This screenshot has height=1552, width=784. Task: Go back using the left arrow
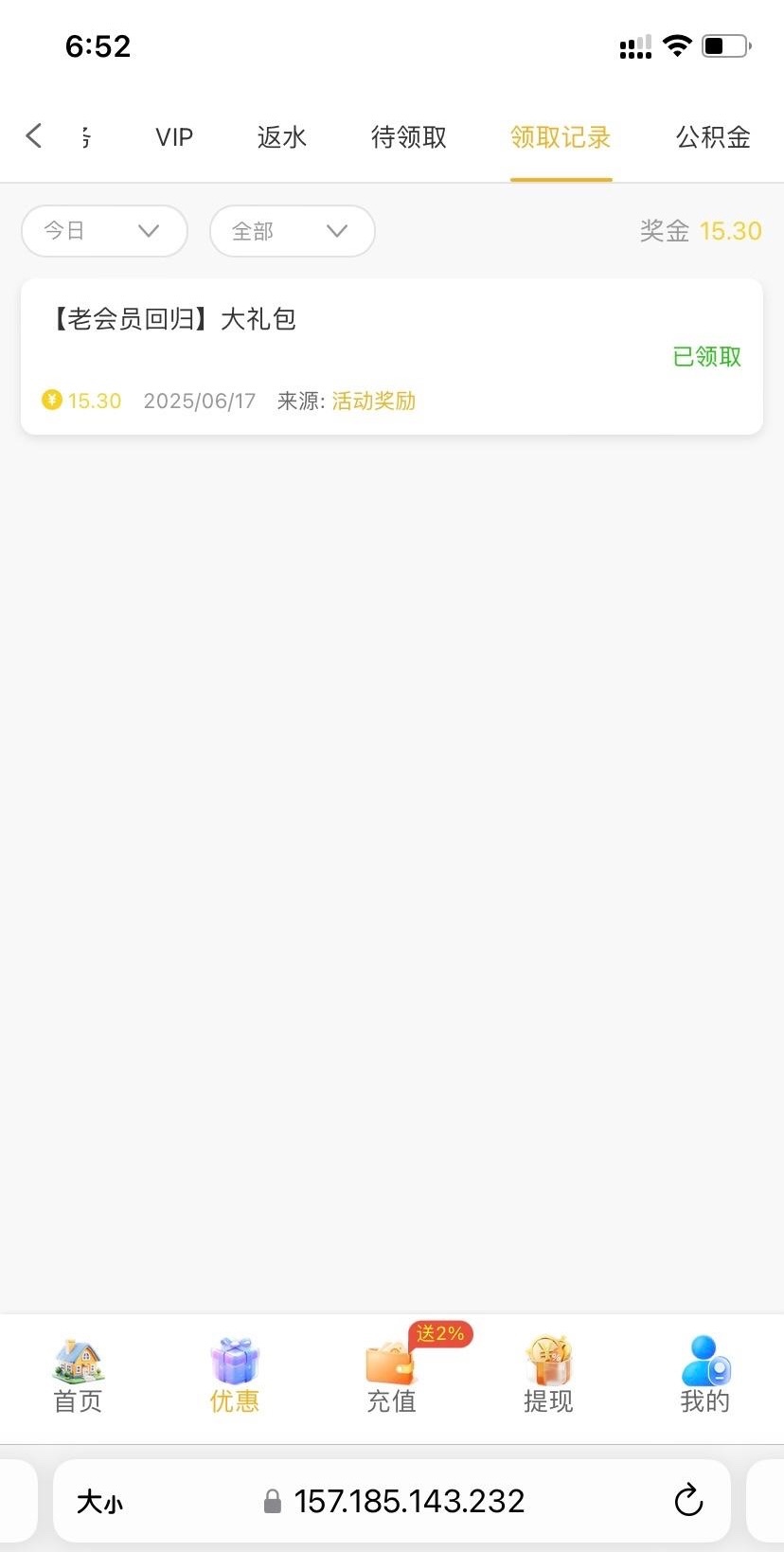point(34,135)
